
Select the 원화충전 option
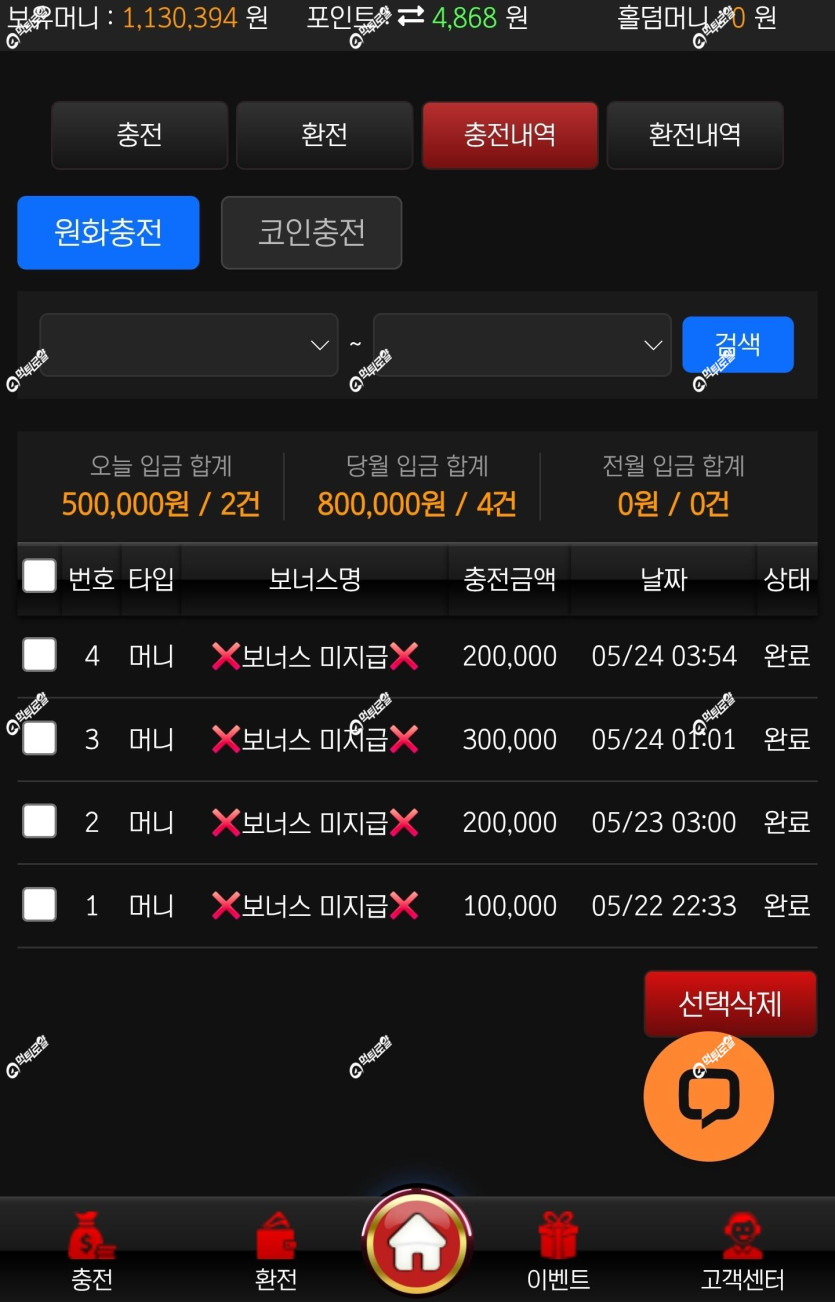coord(108,233)
